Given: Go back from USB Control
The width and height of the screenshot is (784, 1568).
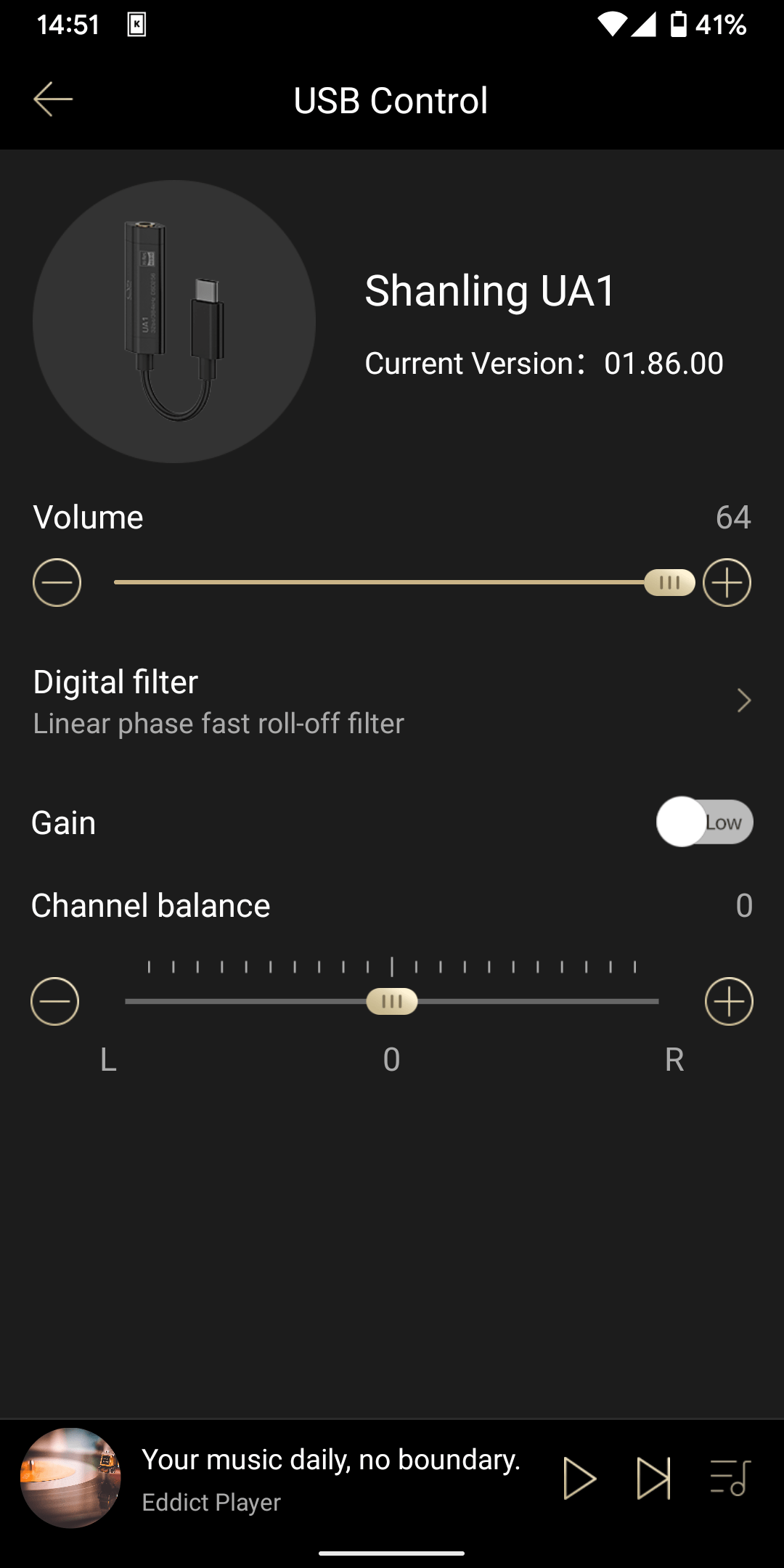Looking at the screenshot, I should (53, 99).
